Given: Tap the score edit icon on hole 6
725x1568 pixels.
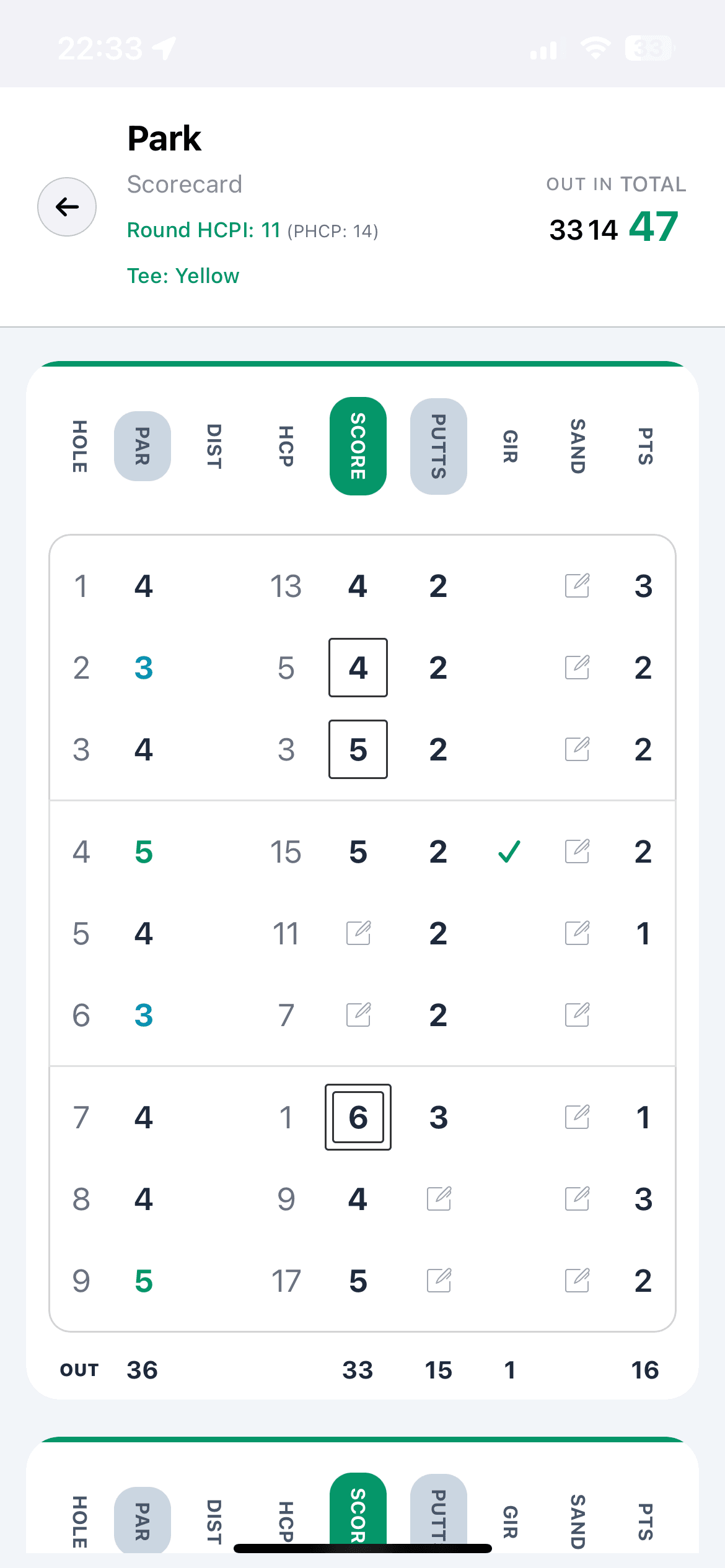Looking at the screenshot, I should point(358,1015).
